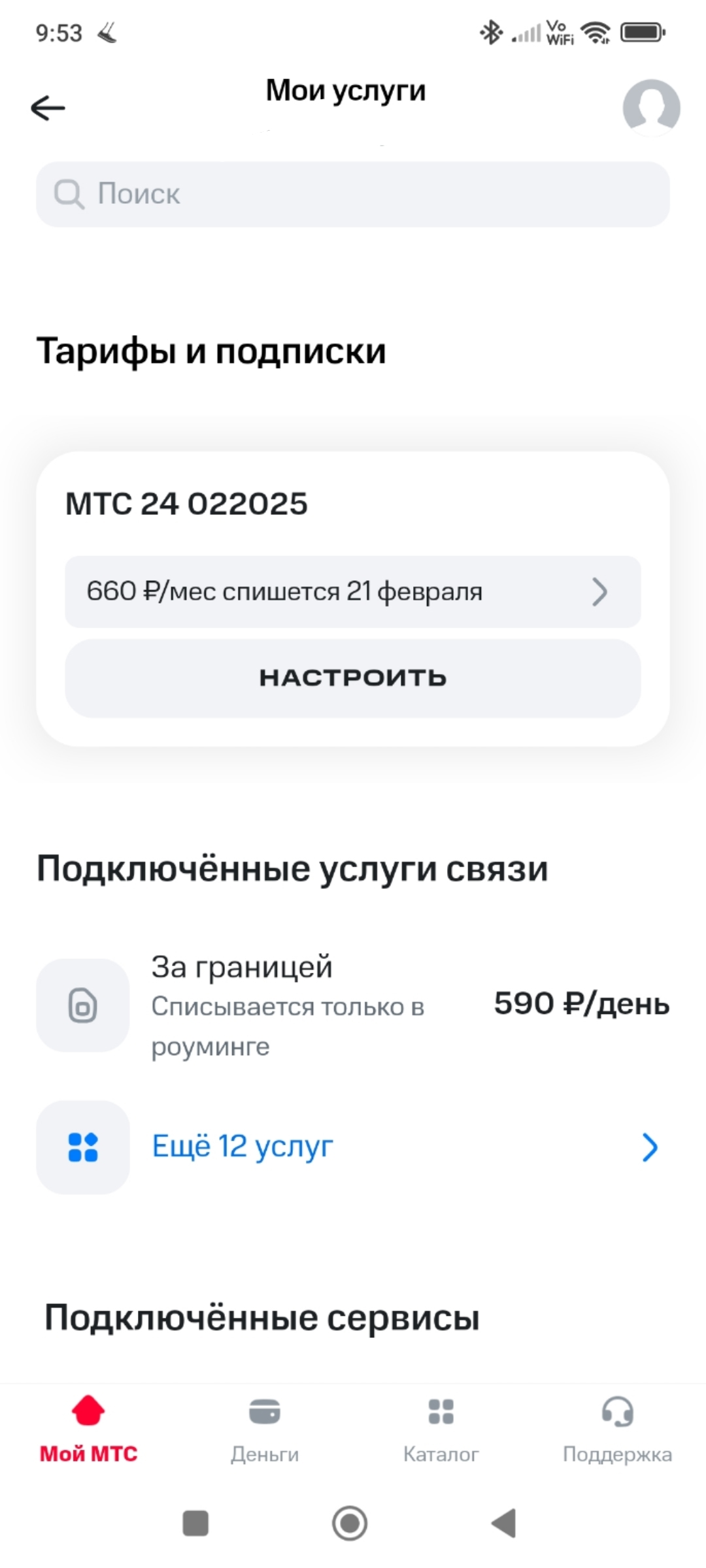Go to the Поддержка tab
The height and width of the screenshot is (1568, 706).
click(617, 1431)
